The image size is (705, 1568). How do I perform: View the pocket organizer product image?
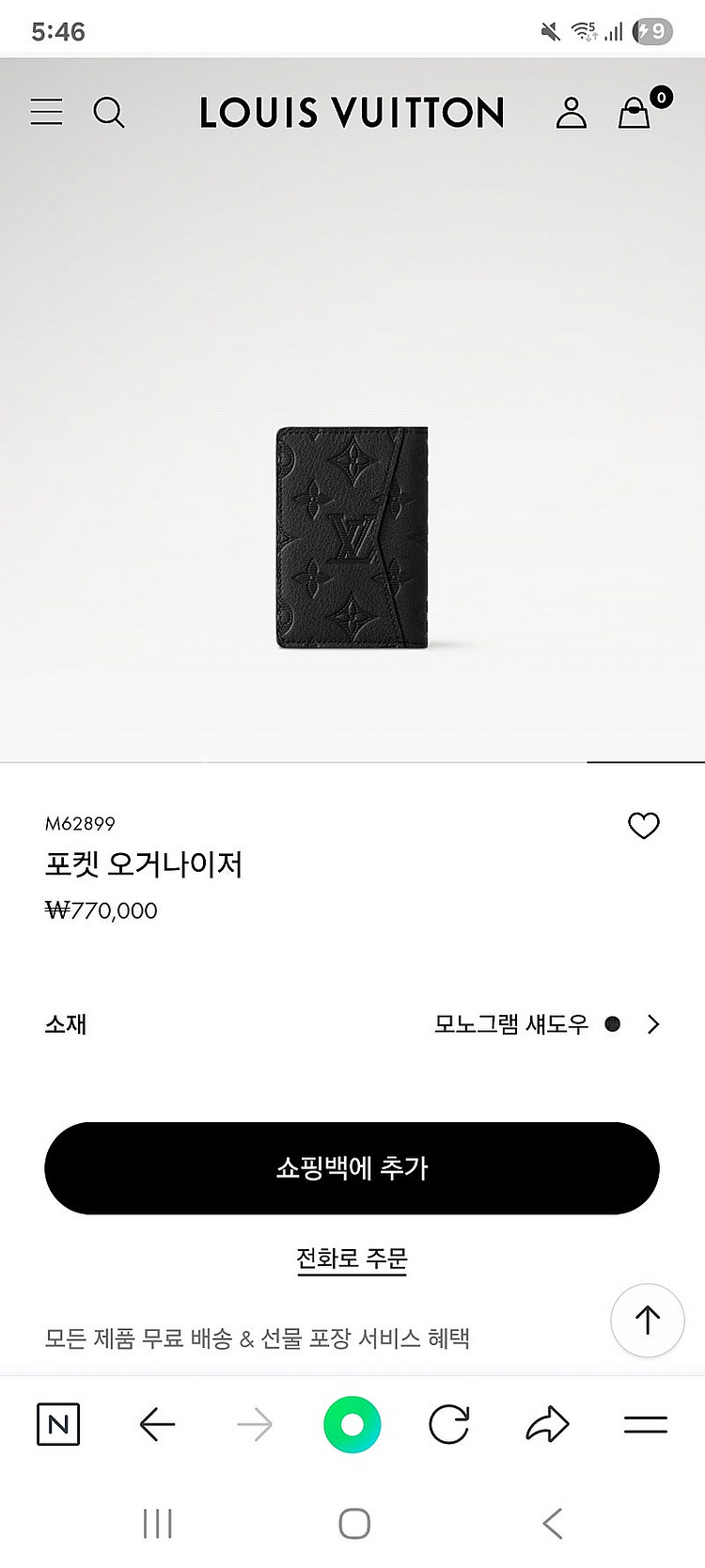[x=352, y=538]
